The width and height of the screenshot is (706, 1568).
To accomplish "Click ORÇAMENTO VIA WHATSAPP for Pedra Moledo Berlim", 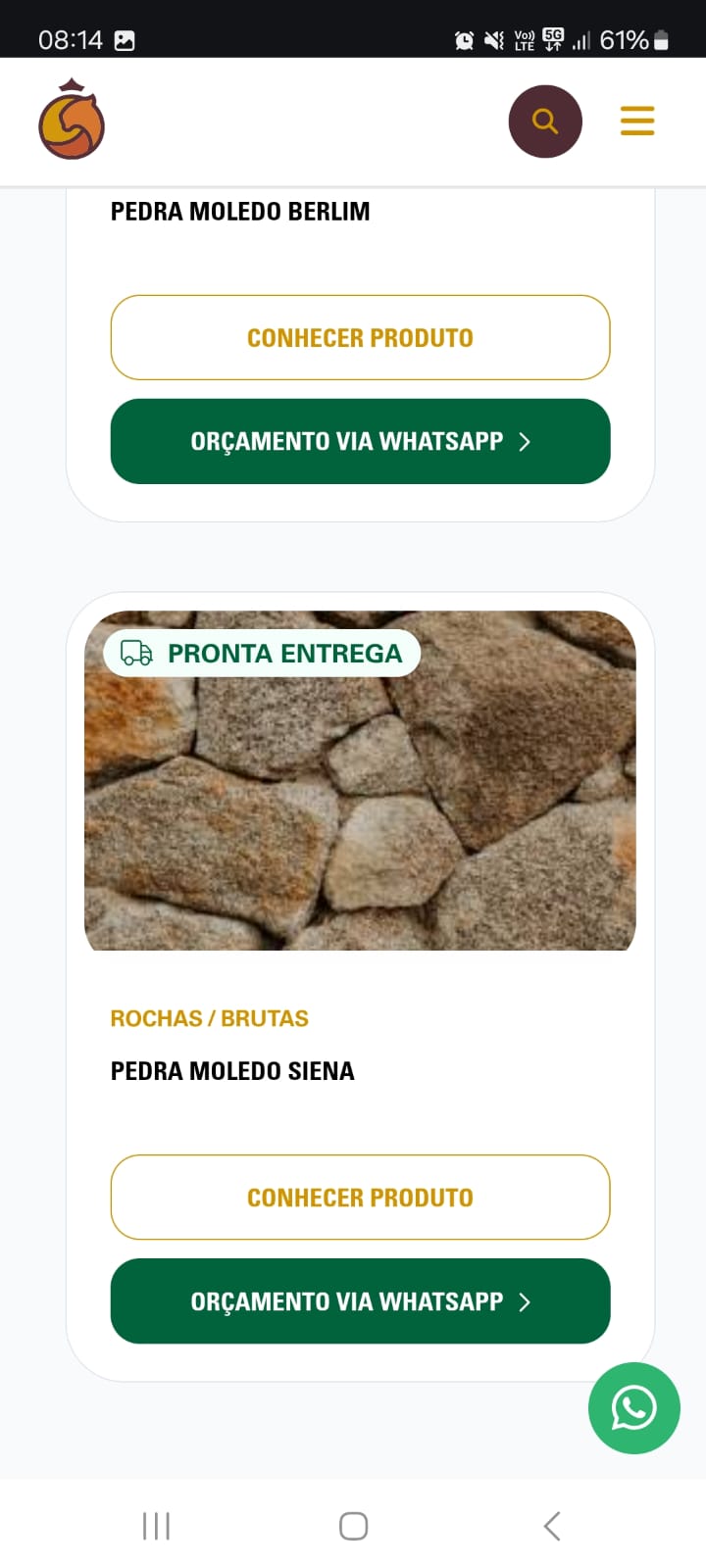I will pyautogui.click(x=360, y=442).
